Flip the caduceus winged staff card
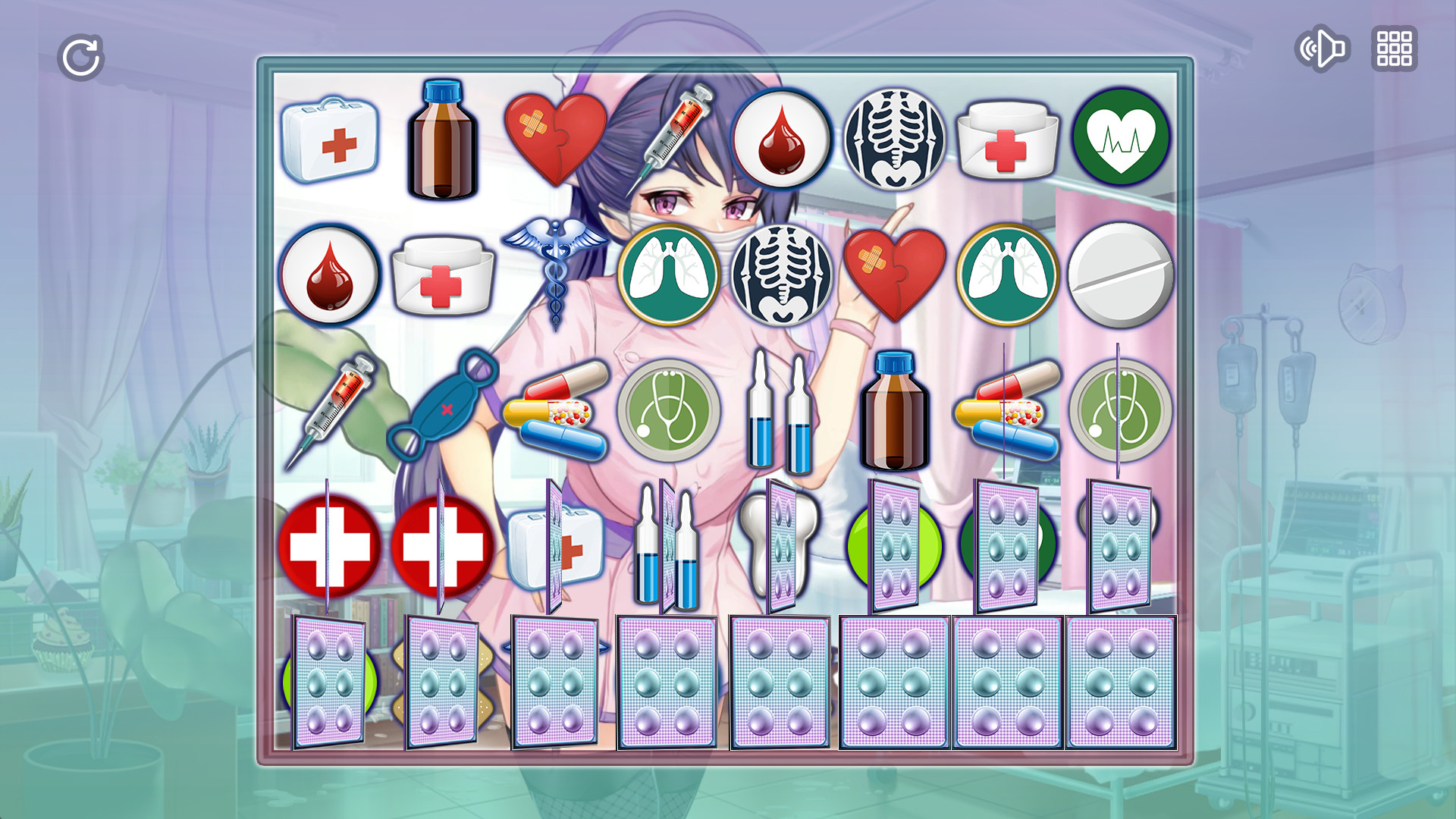Screen dimensions: 1456x819 click(x=556, y=273)
